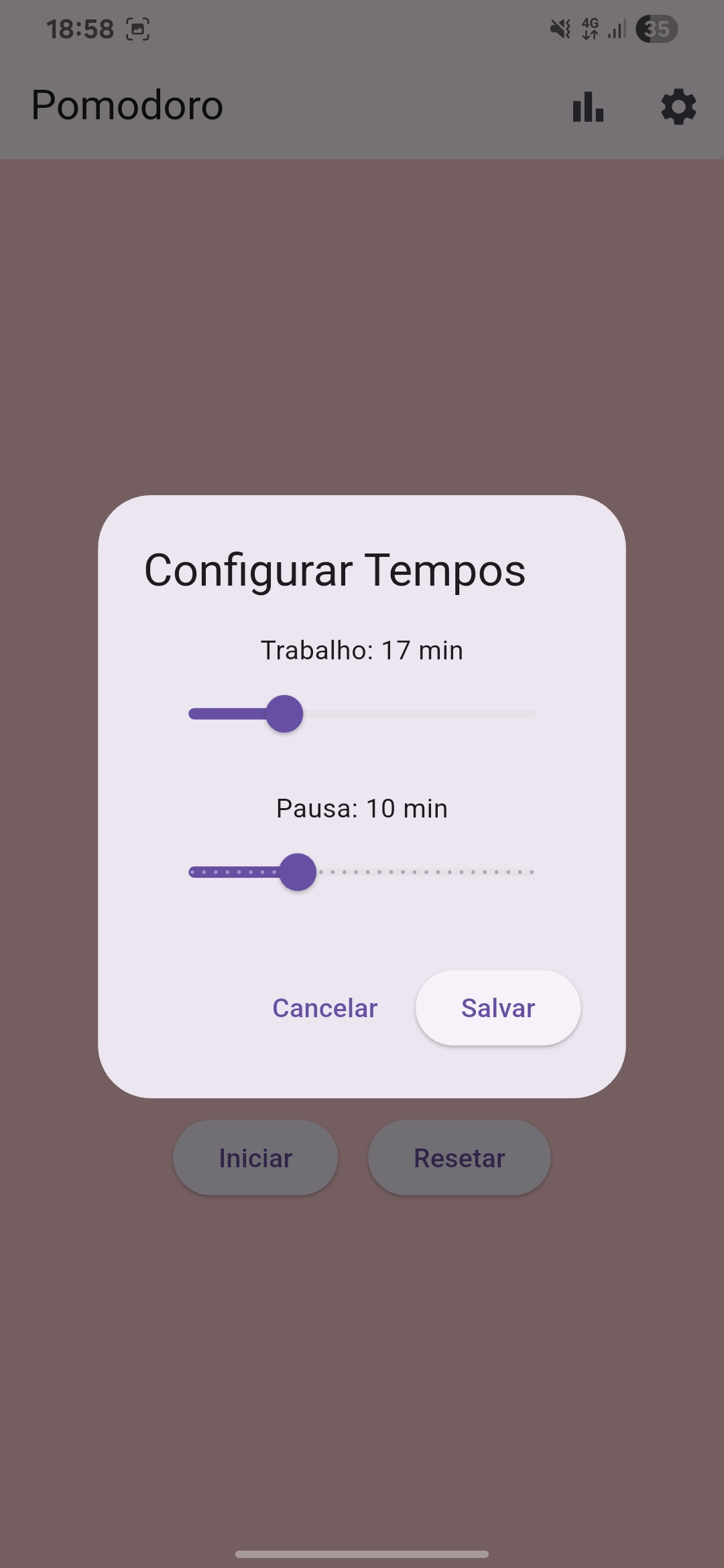Tap Iniciar to start the timer
724x1568 pixels.
pos(255,1157)
